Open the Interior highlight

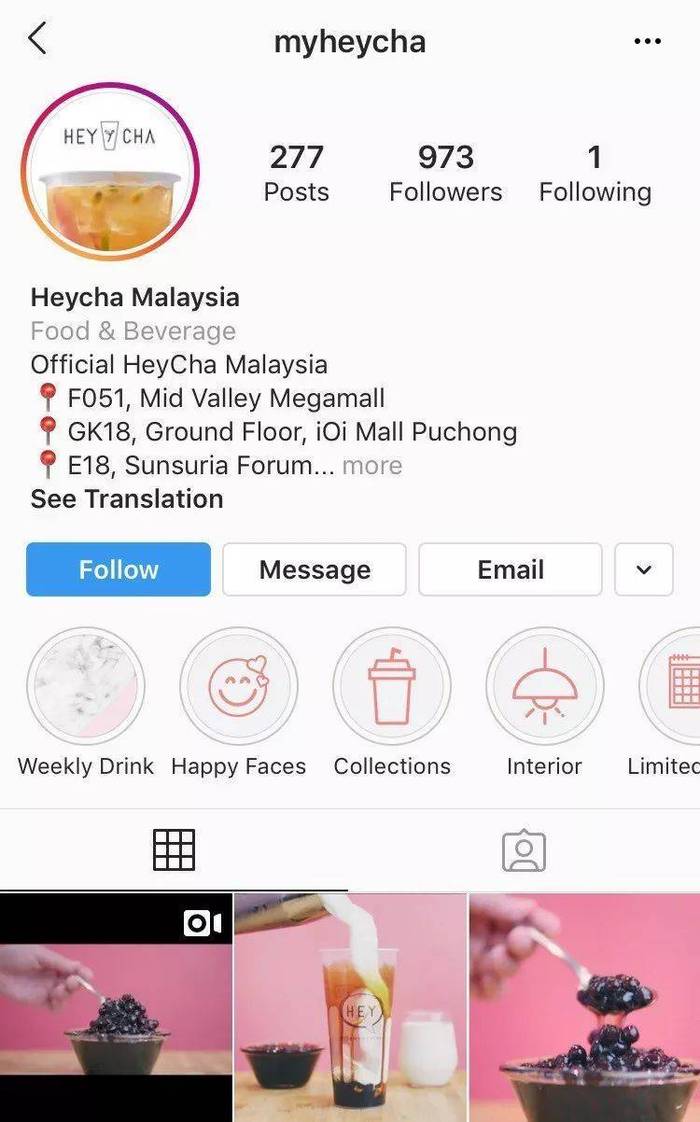545,686
